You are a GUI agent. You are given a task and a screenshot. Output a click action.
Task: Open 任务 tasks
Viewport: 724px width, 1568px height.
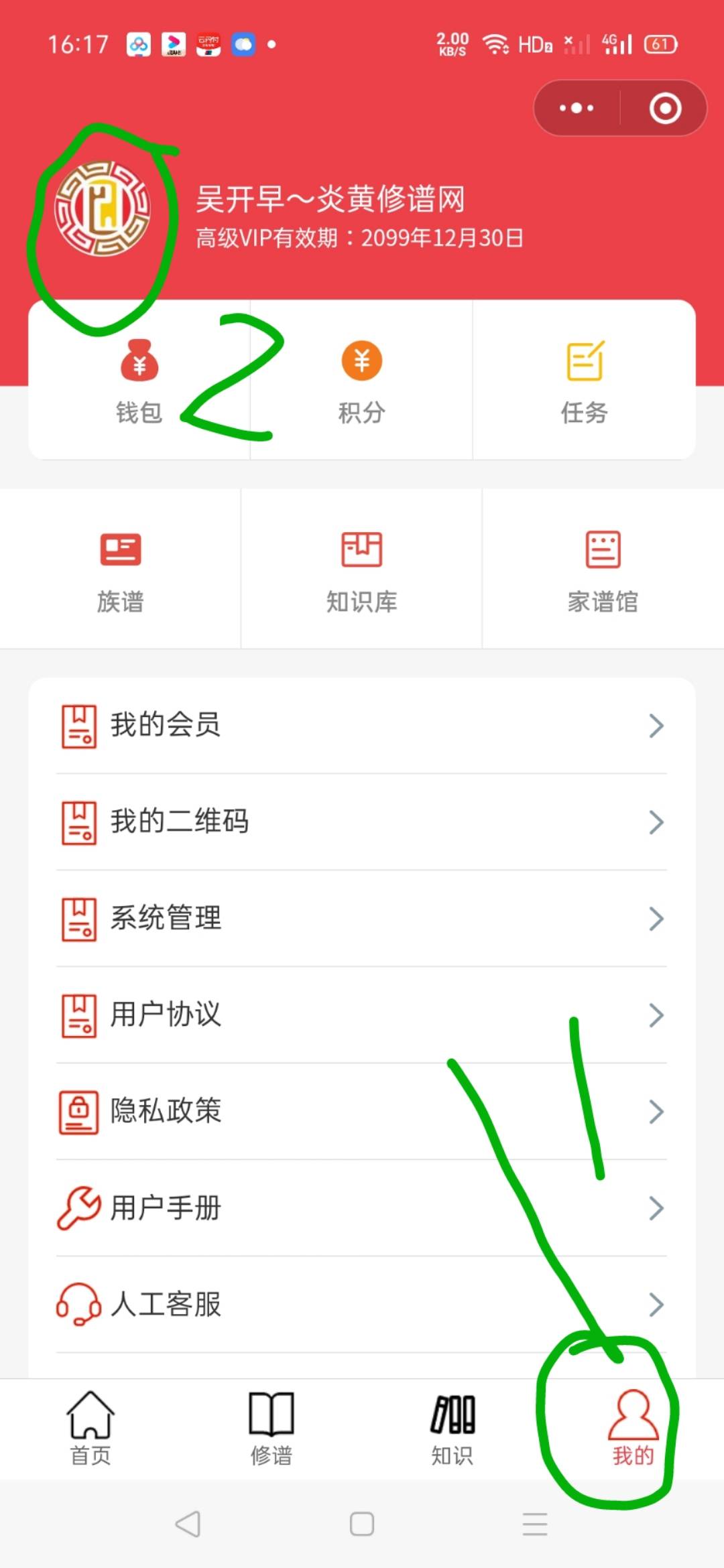[x=584, y=381]
